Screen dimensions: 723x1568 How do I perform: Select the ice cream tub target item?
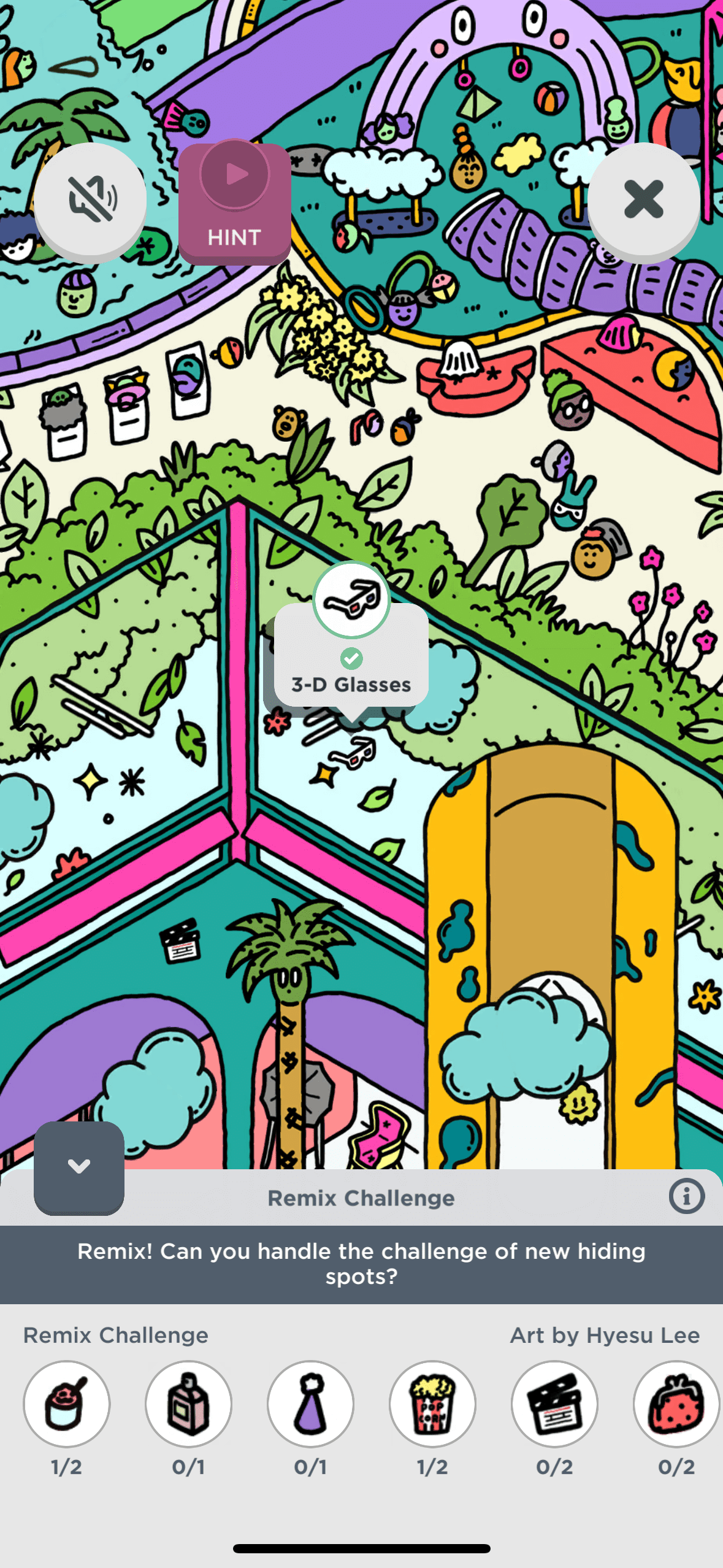tap(67, 1404)
